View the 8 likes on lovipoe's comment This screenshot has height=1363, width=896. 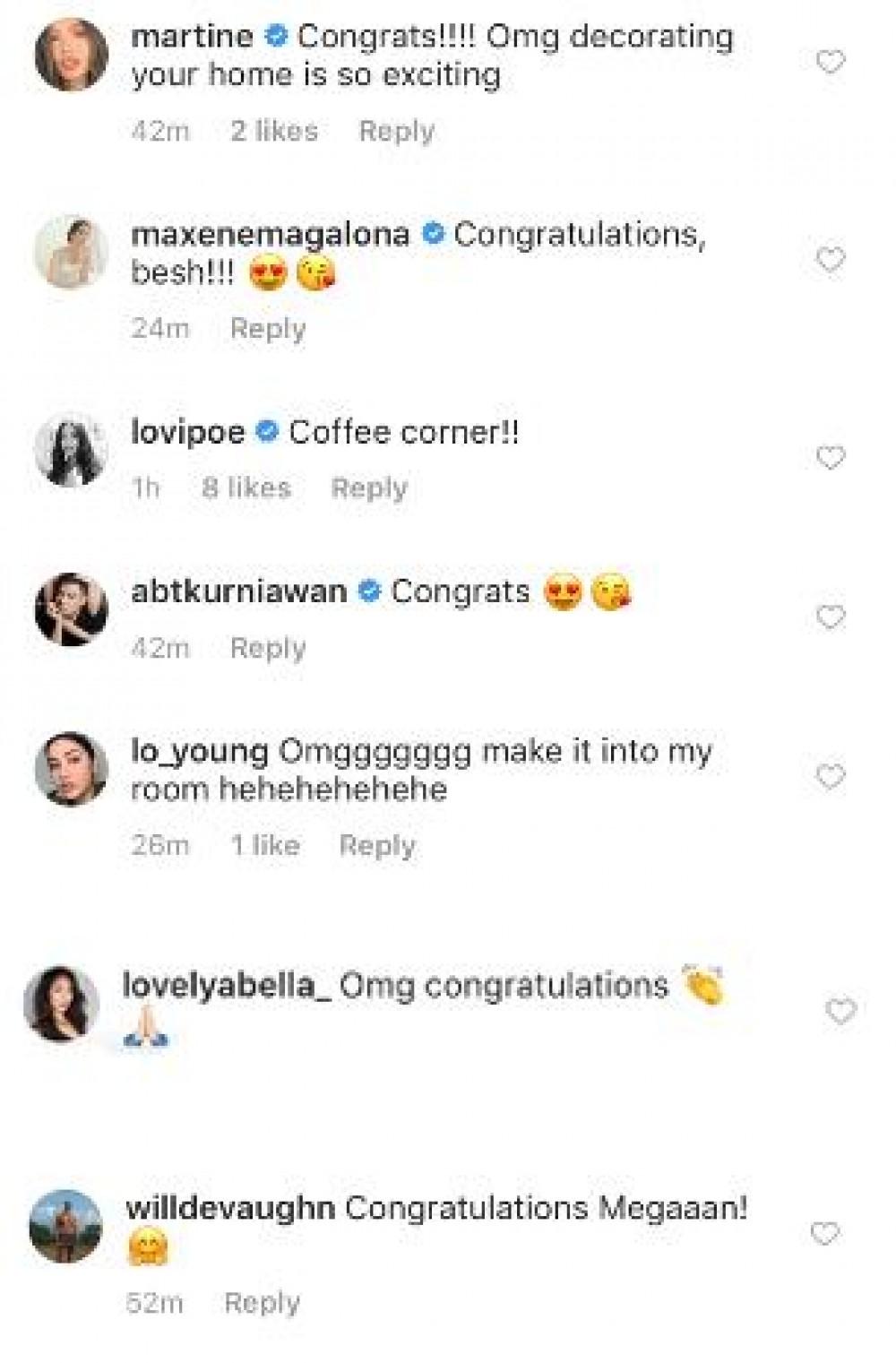coord(246,488)
